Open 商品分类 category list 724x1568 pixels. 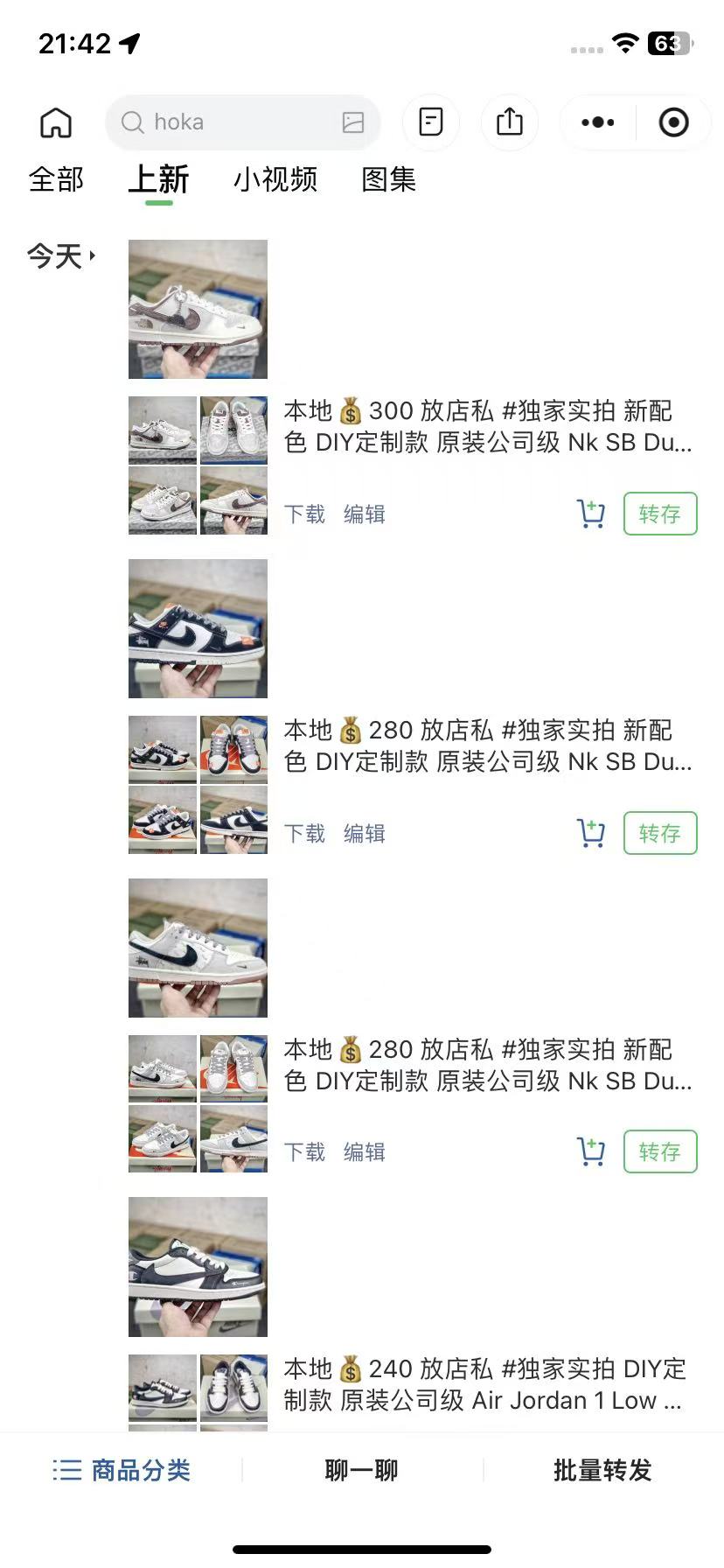[122, 1470]
